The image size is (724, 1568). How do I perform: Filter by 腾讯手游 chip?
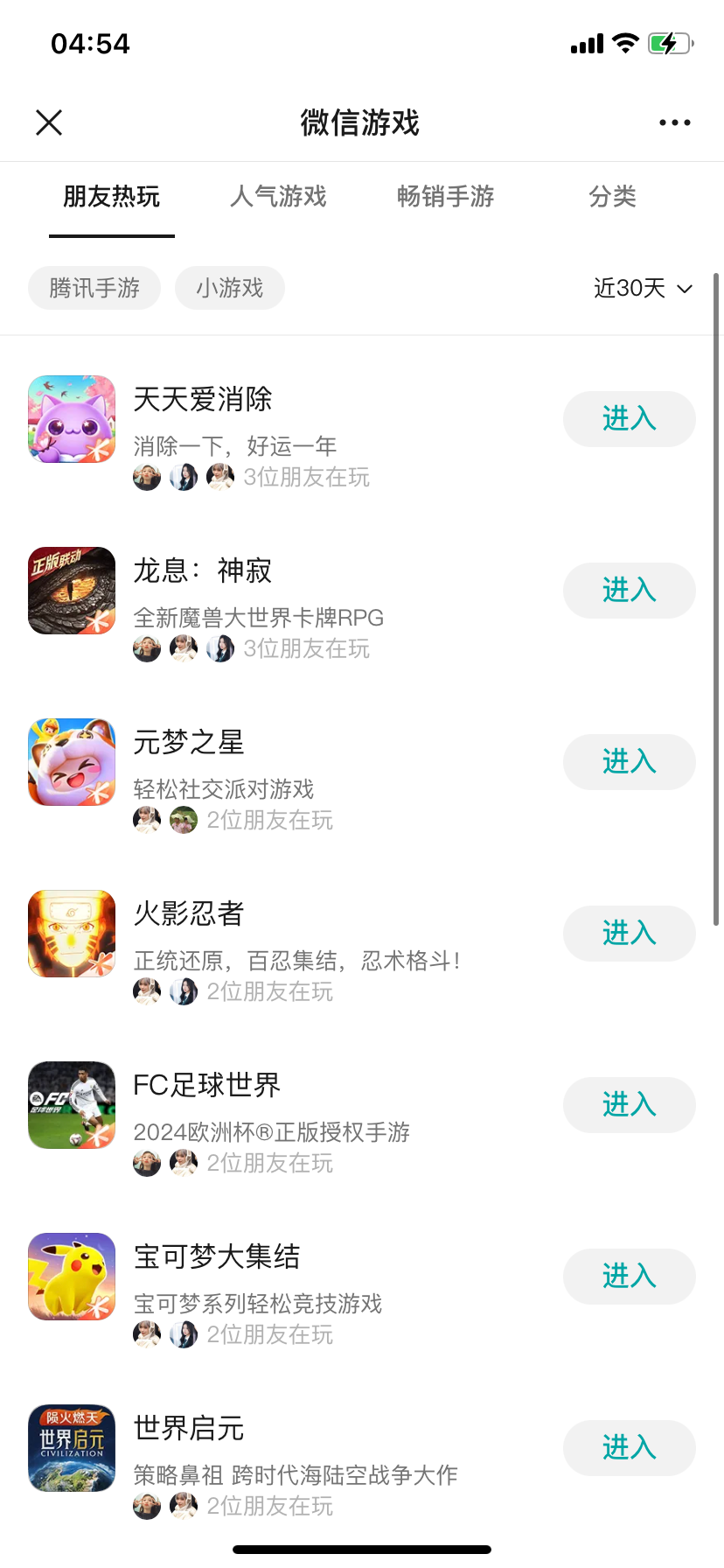click(x=94, y=288)
